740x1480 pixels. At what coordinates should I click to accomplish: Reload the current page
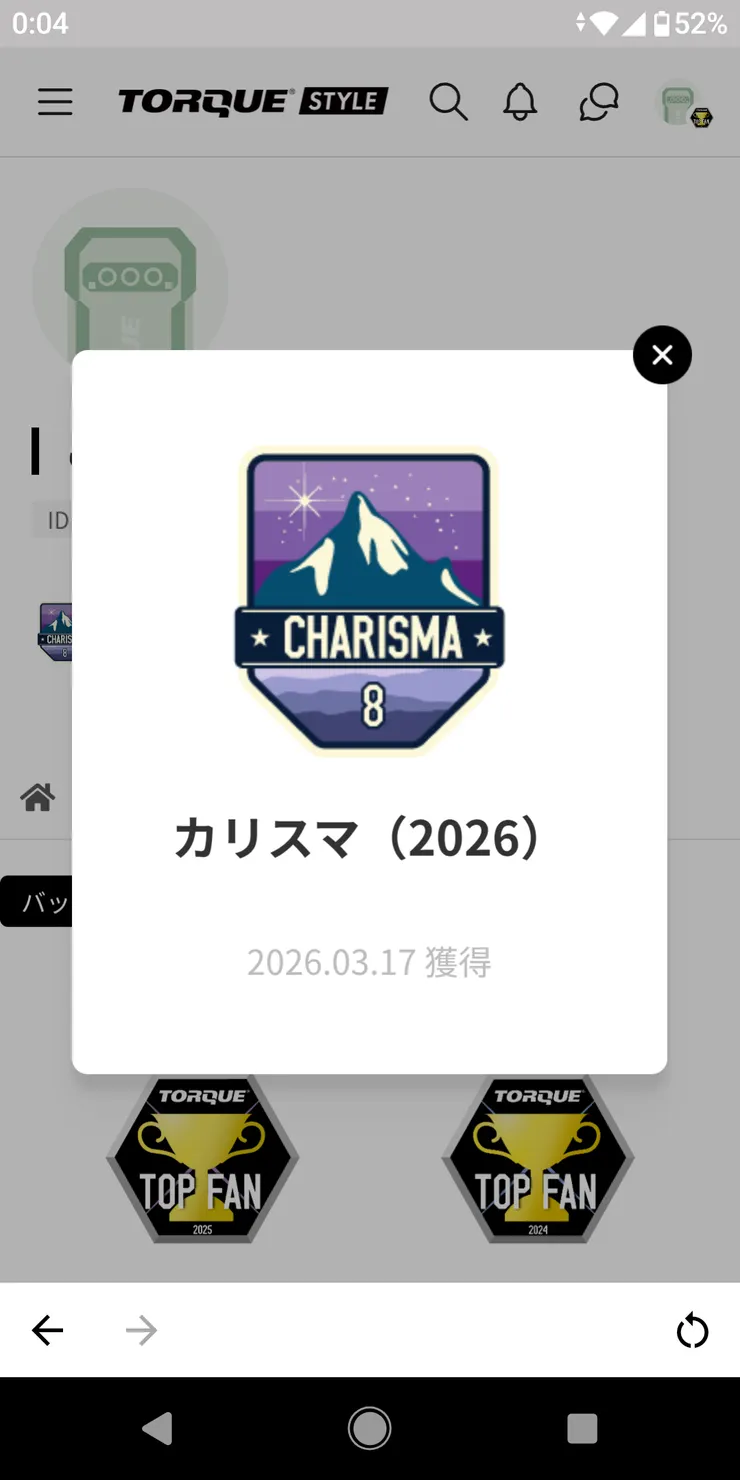pyautogui.click(x=692, y=1331)
